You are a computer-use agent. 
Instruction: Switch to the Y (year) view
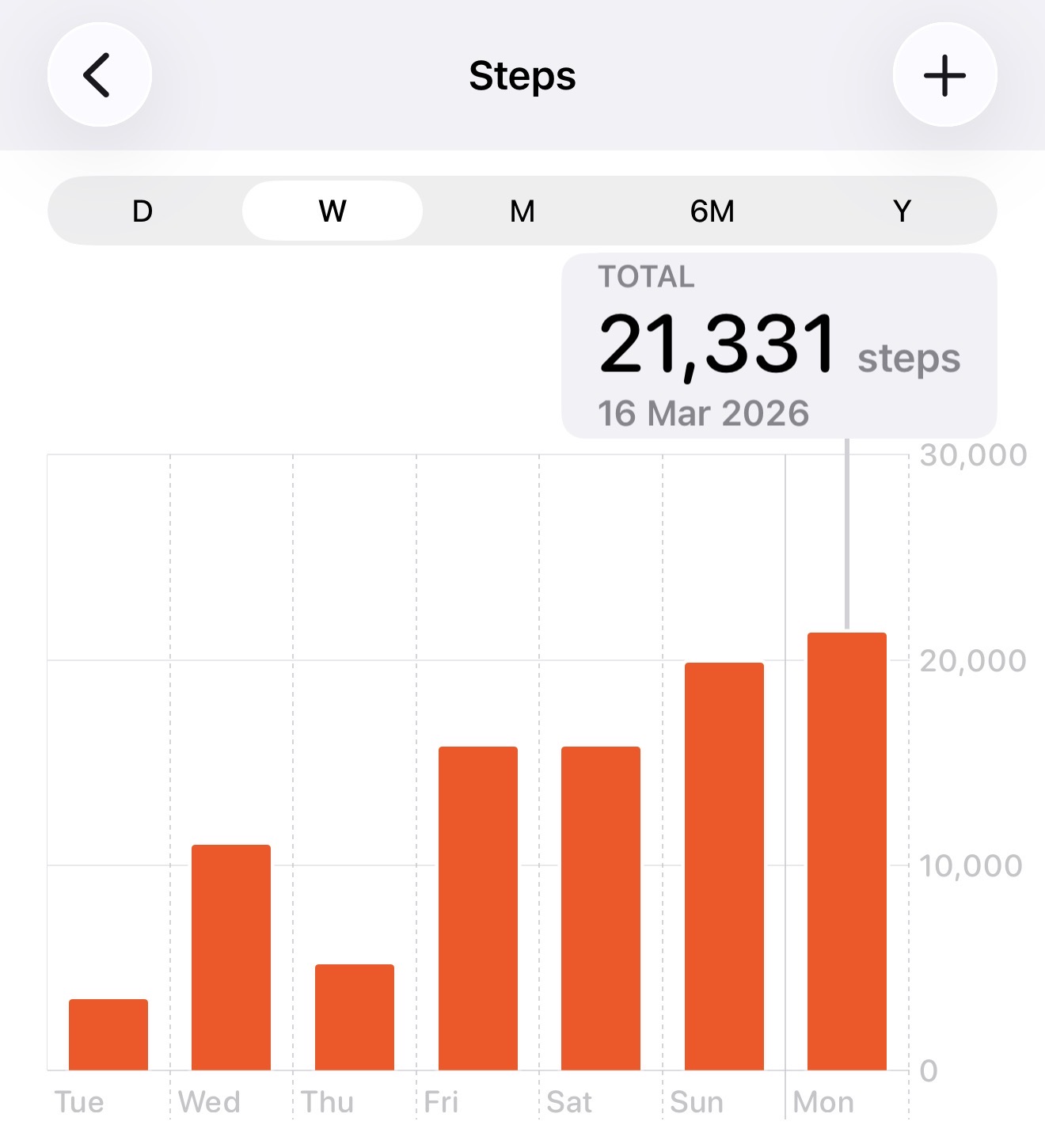902,211
